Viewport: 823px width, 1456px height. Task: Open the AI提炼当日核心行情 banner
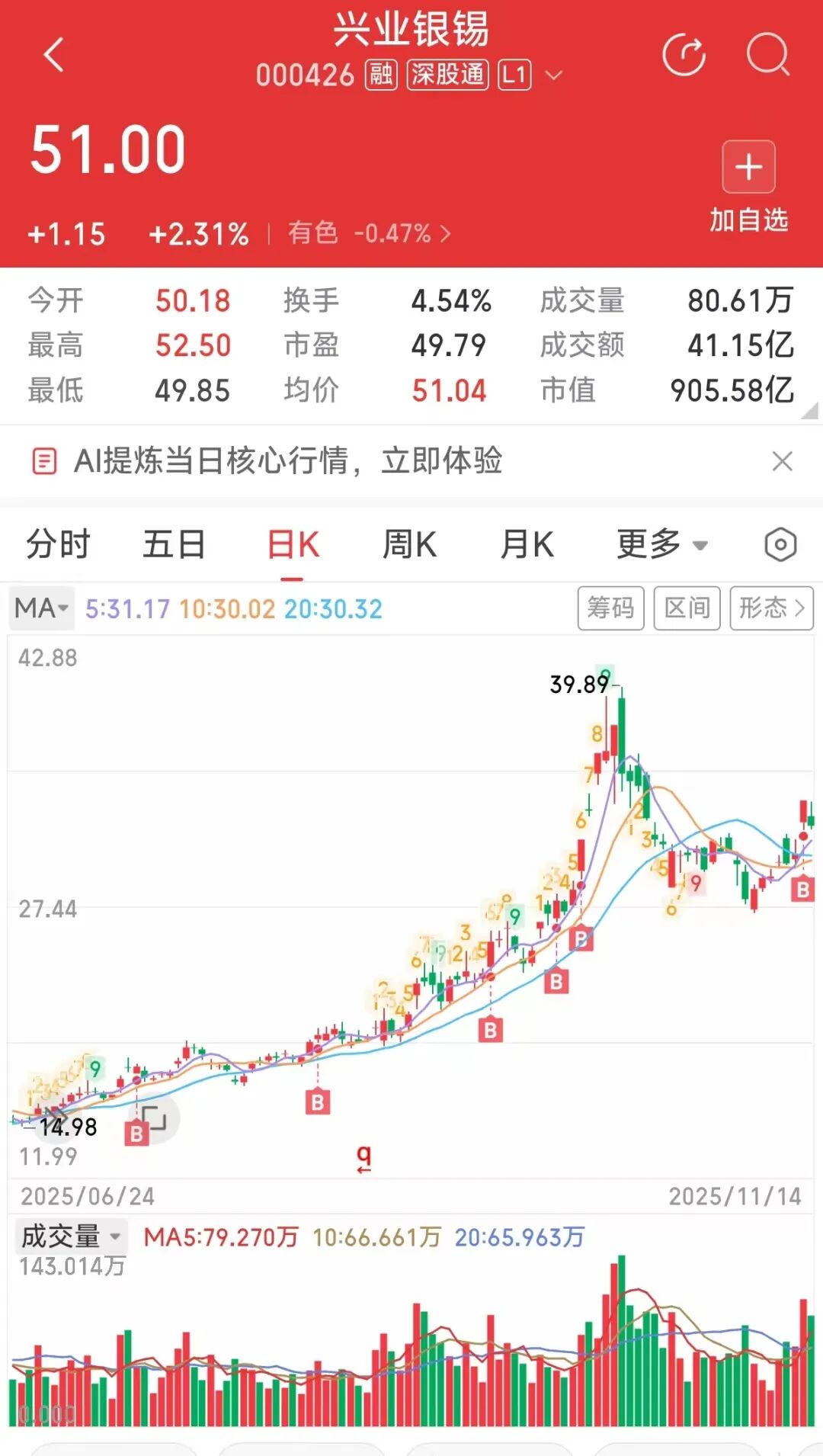point(288,461)
